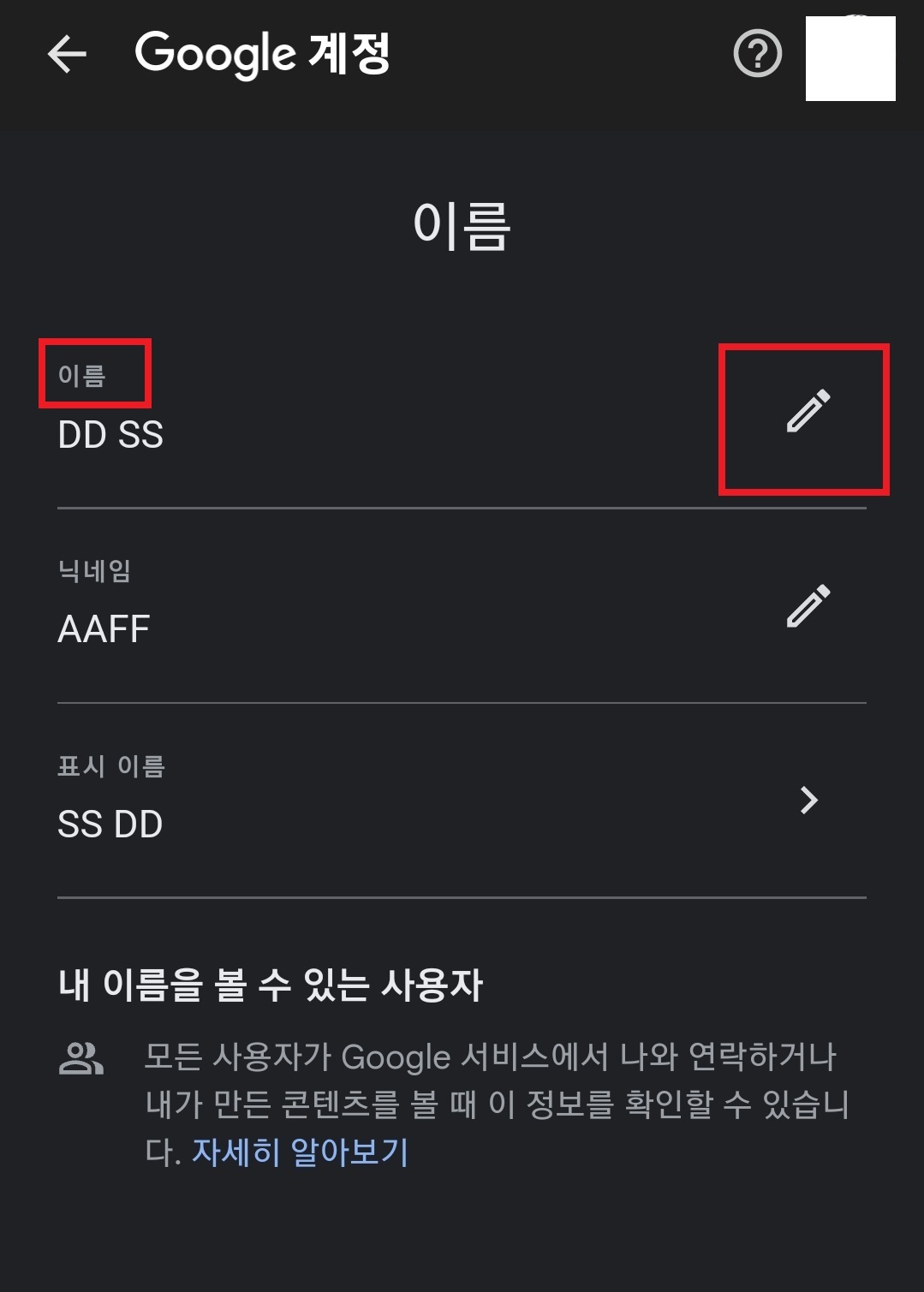
Task: Click the 이름 page heading
Action: [x=462, y=224]
